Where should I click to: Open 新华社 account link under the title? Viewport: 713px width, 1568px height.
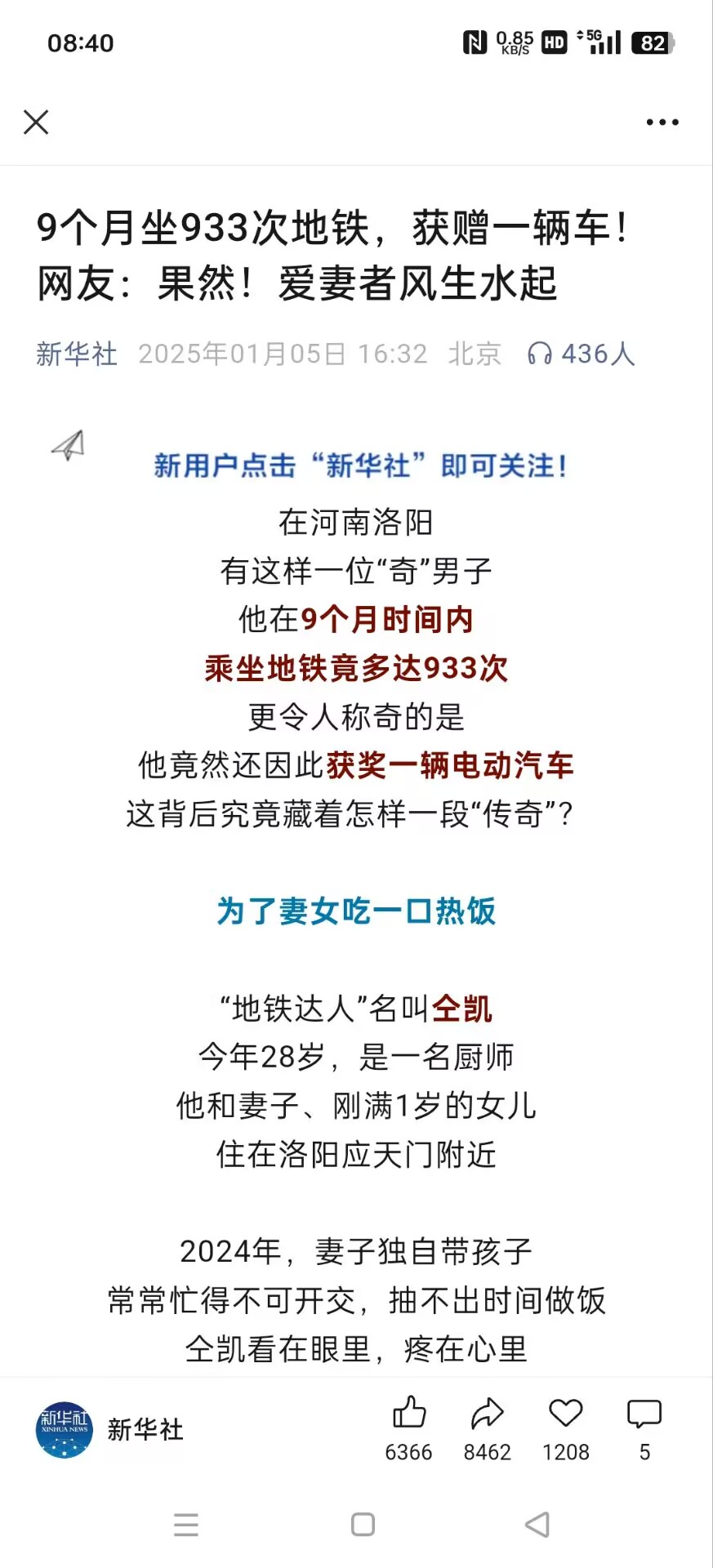tap(77, 354)
